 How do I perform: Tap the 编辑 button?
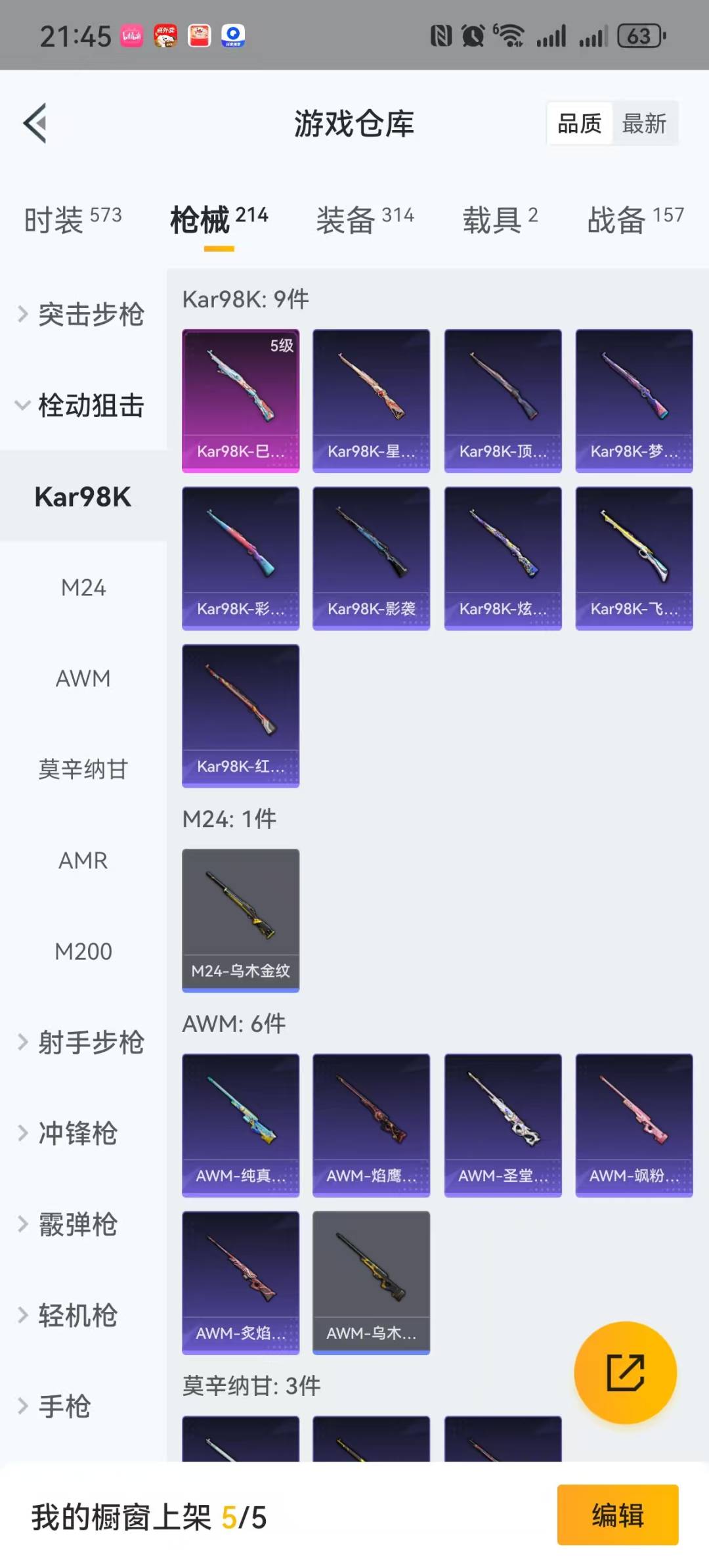click(x=617, y=1515)
